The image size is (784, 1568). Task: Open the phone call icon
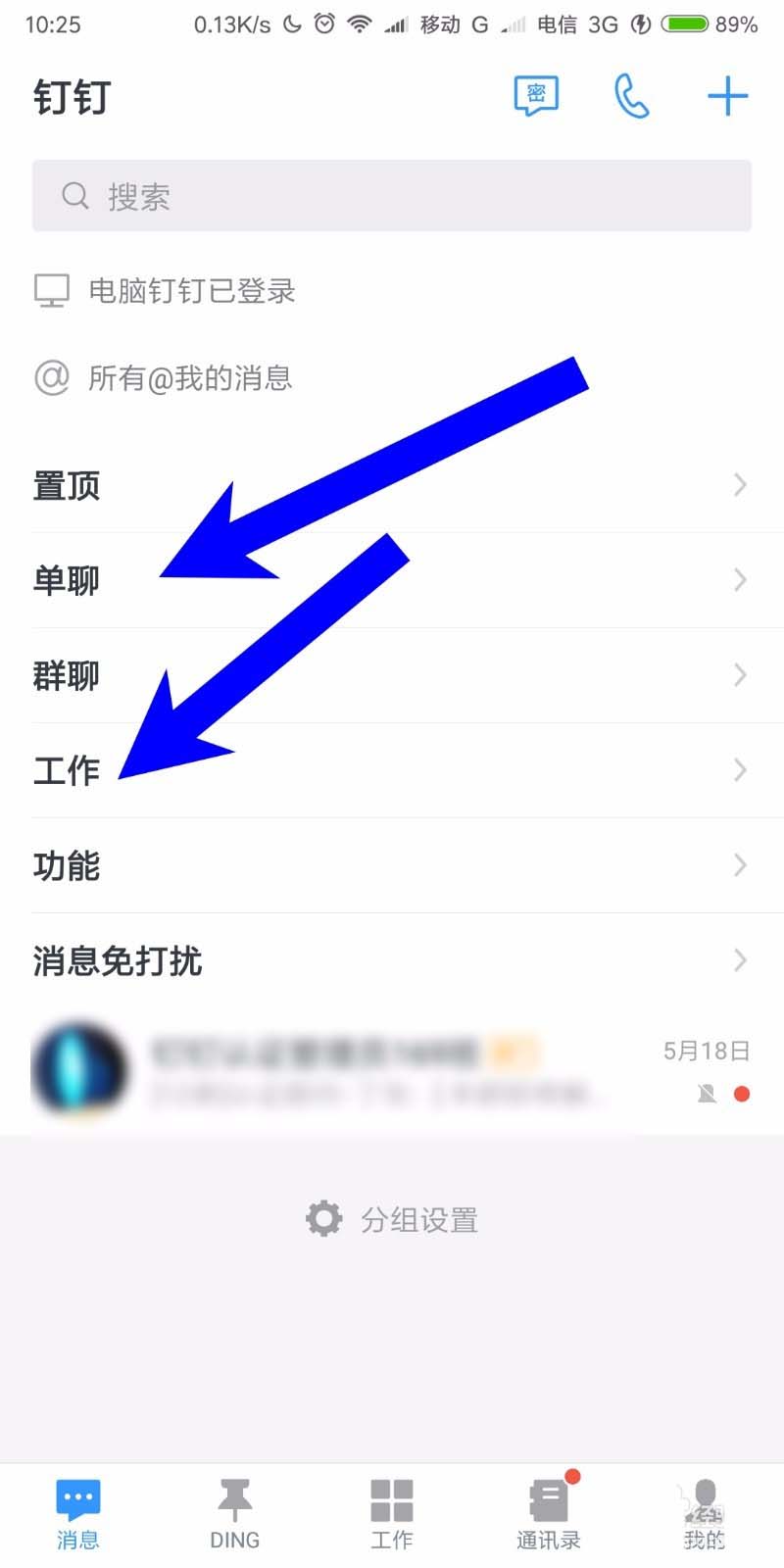pos(631,96)
